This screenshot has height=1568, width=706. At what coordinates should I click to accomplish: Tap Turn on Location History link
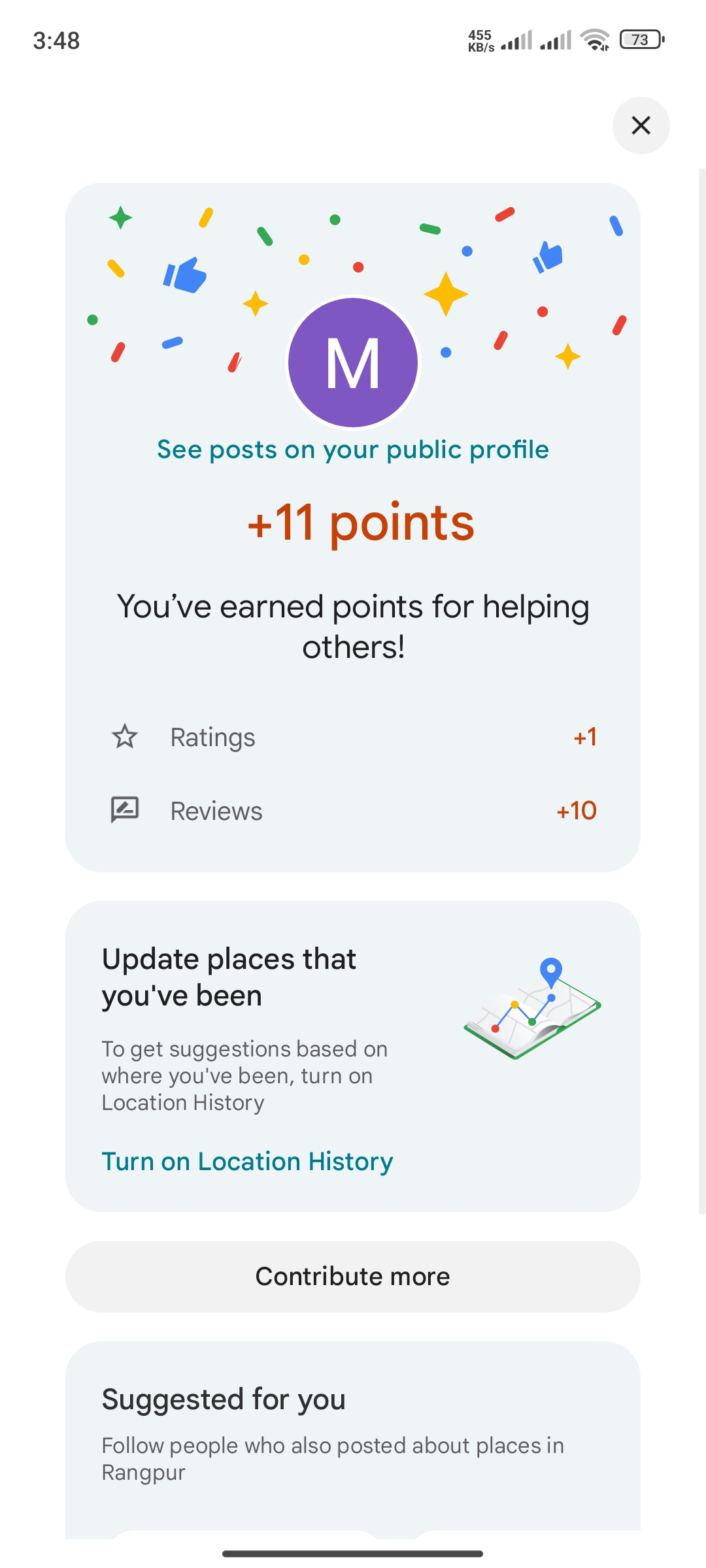[x=247, y=1162]
